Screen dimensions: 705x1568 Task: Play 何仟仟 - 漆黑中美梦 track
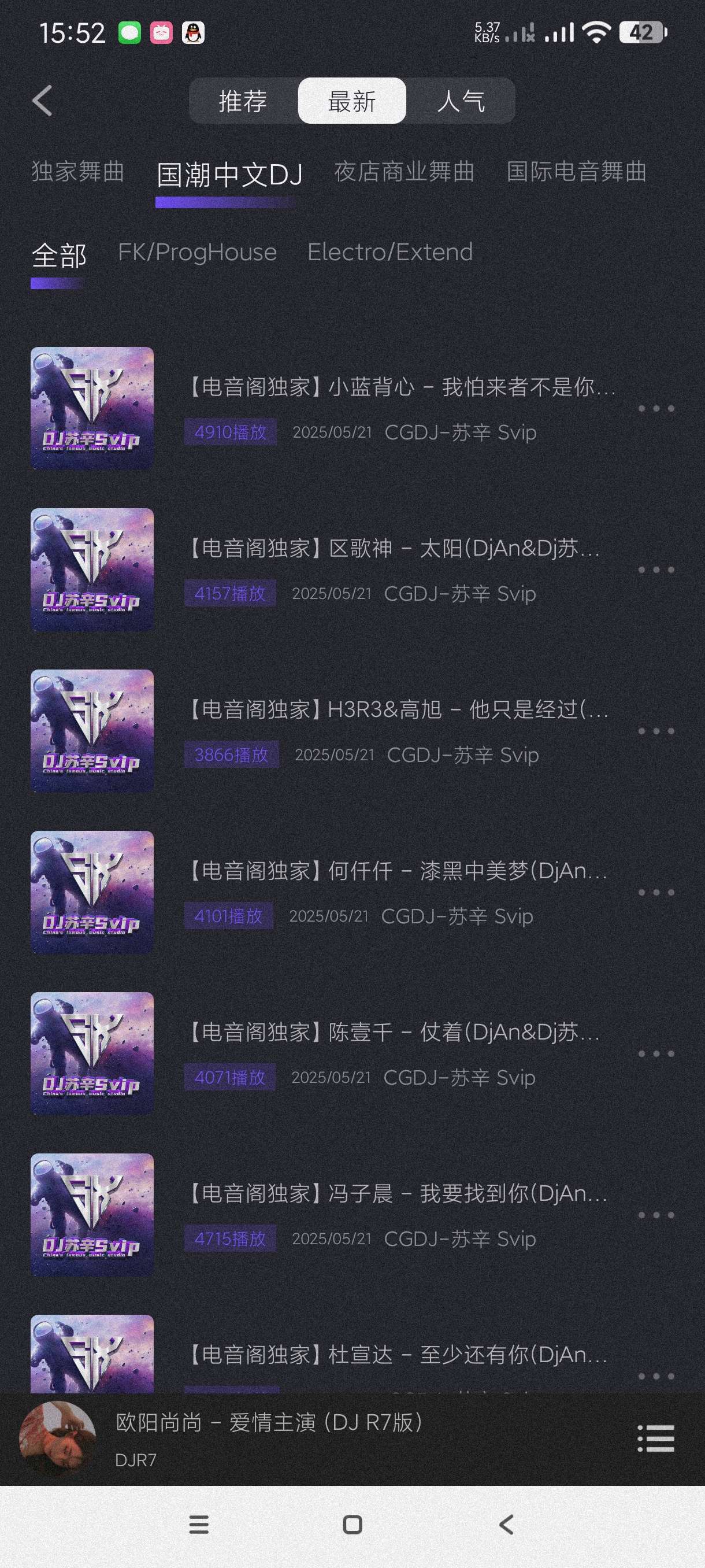click(398, 871)
